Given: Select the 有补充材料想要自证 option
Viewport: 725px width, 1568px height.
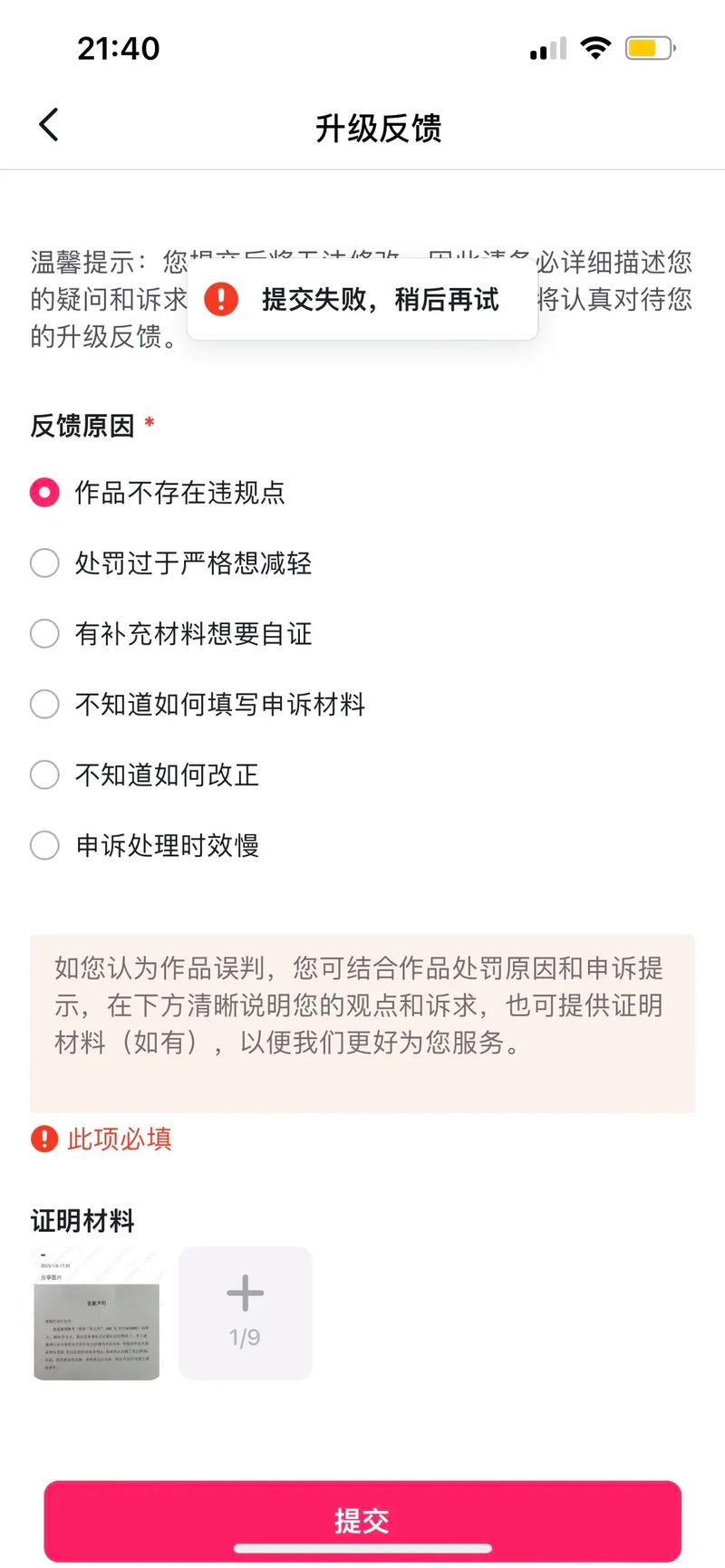Looking at the screenshot, I should point(43,633).
